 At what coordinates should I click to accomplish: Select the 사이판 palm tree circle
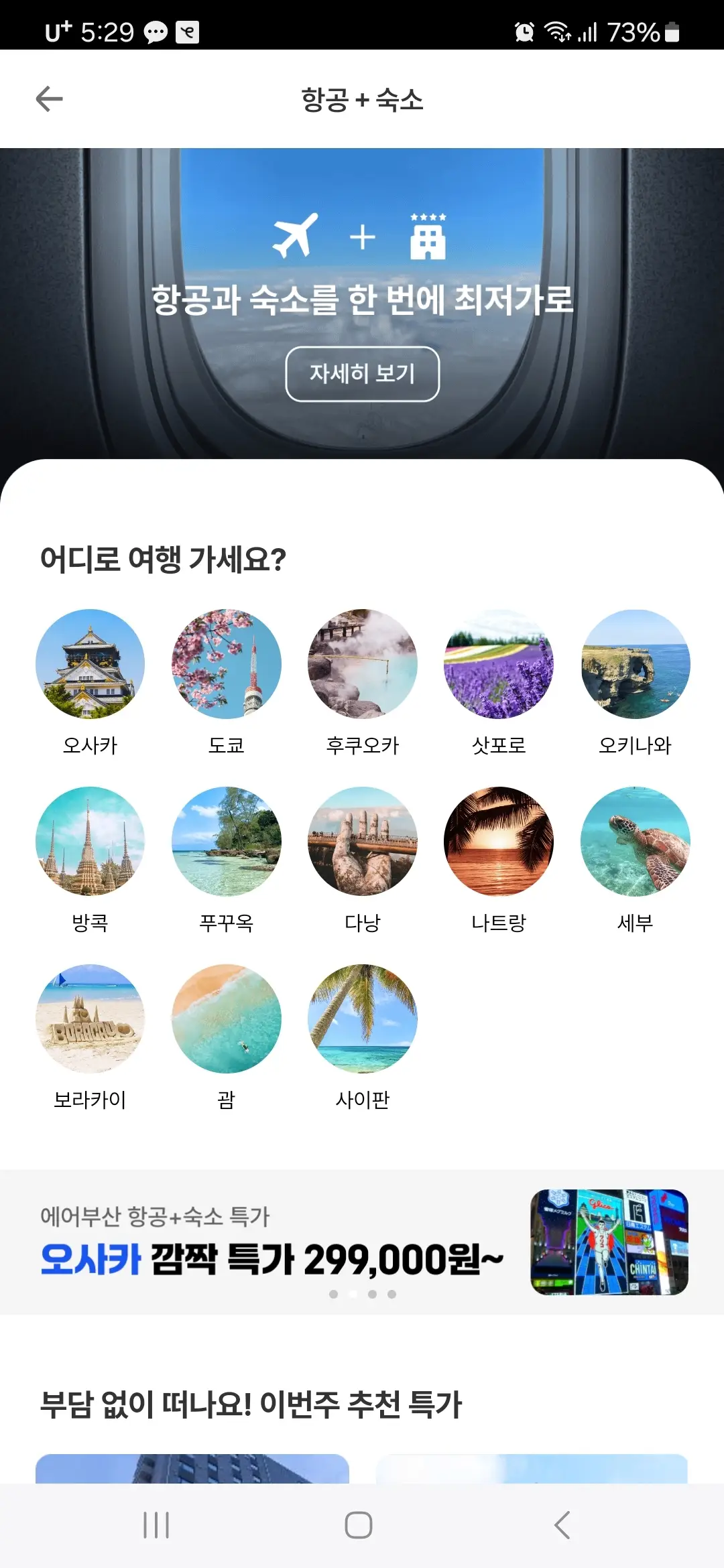pyautogui.click(x=361, y=1021)
